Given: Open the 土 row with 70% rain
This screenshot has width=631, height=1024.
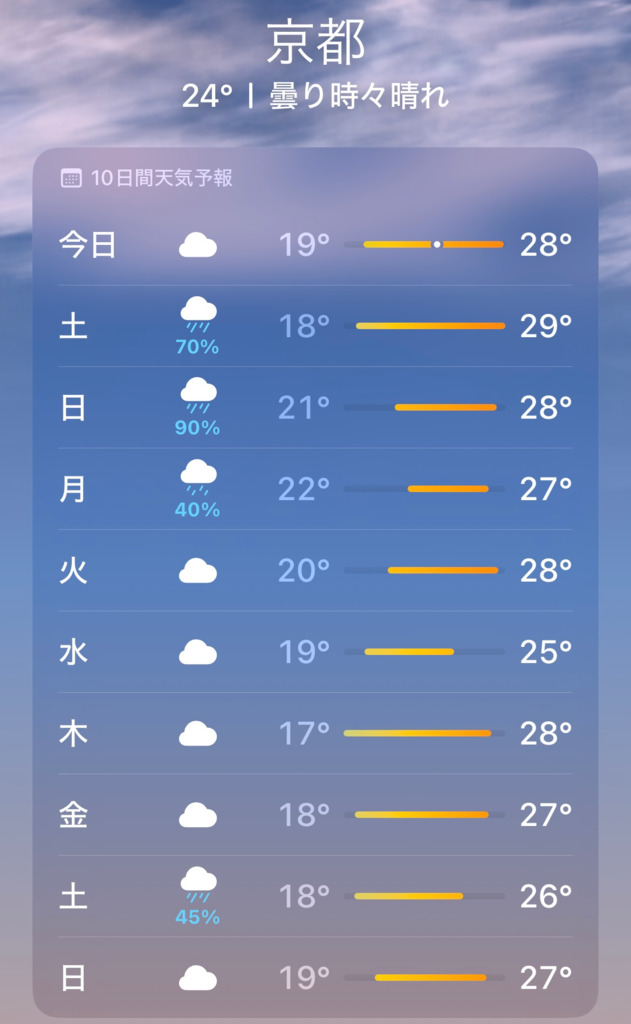Looking at the screenshot, I should point(315,326).
